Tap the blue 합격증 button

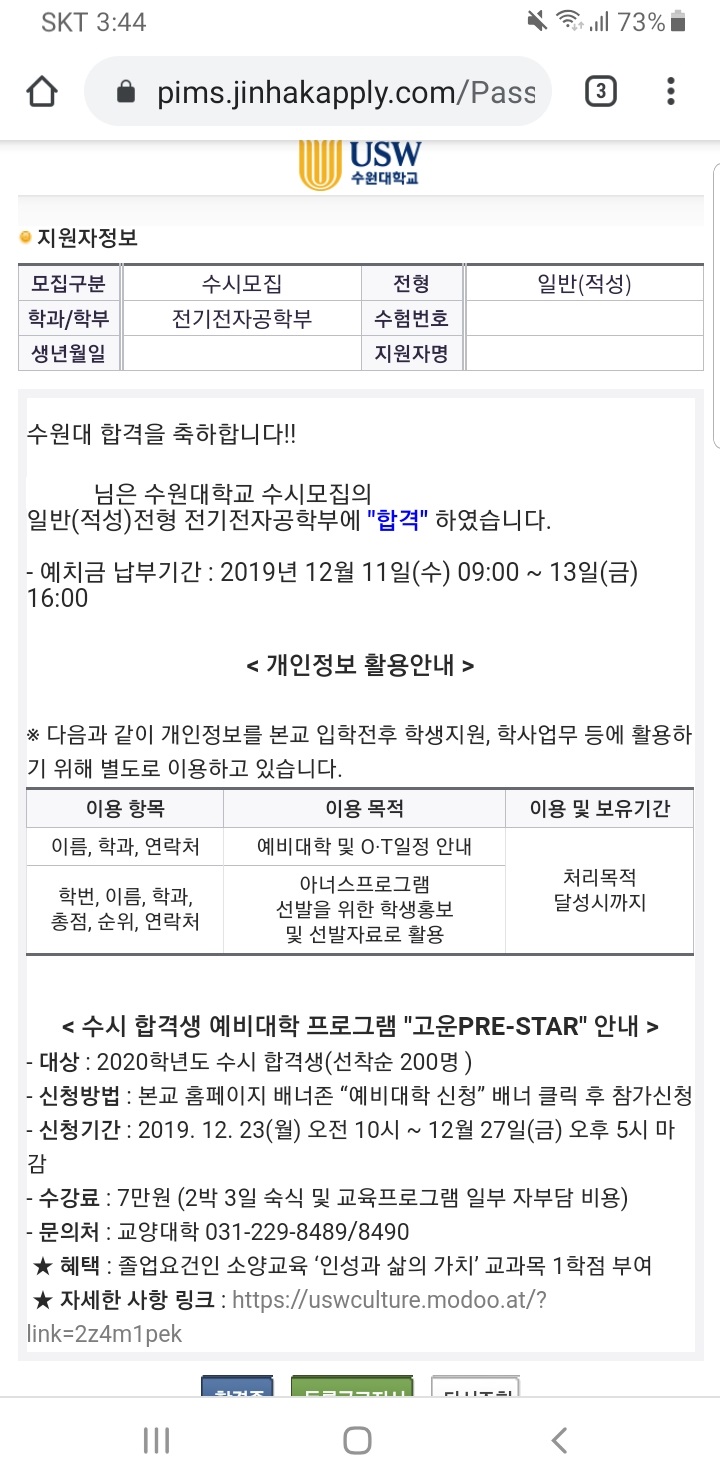[238, 1388]
